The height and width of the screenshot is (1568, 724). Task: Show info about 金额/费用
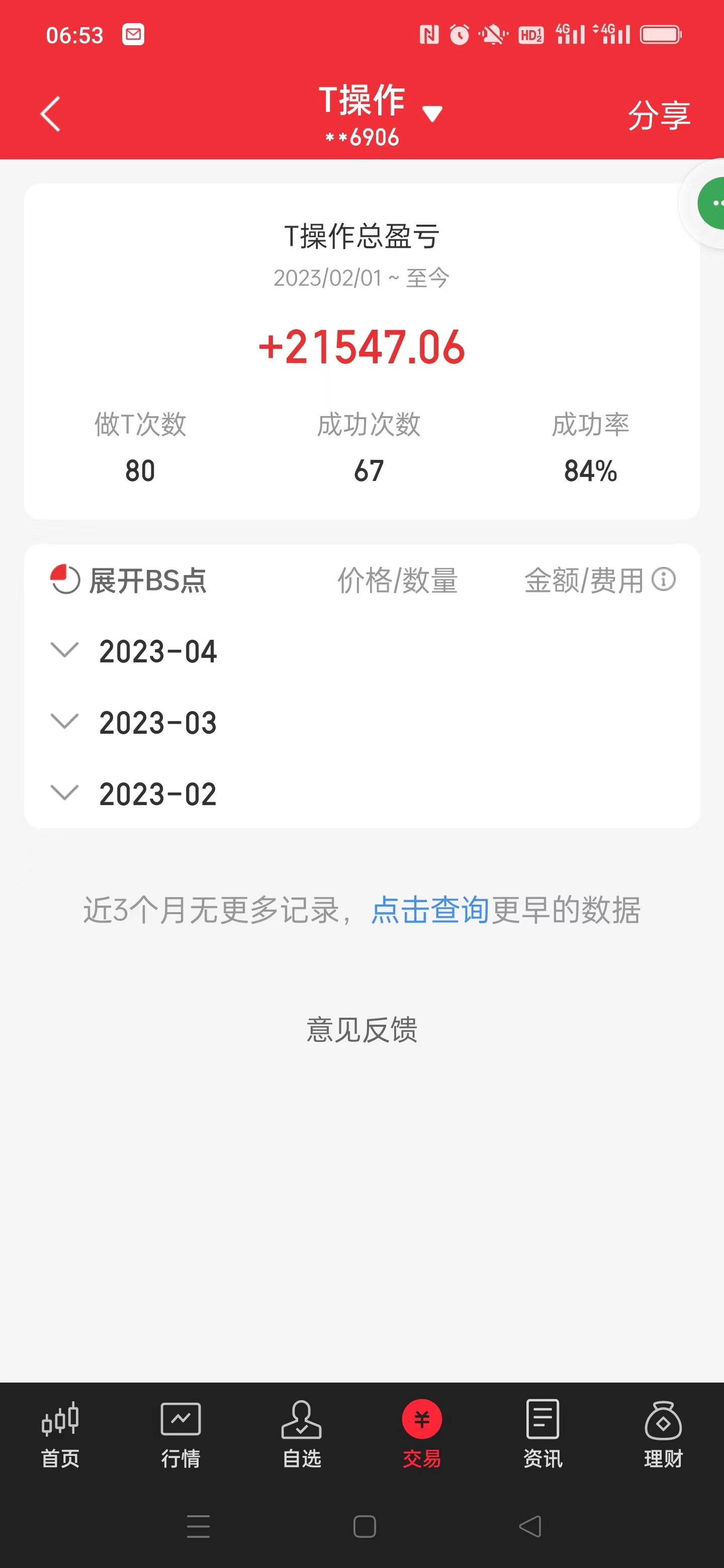[x=663, y=579]
